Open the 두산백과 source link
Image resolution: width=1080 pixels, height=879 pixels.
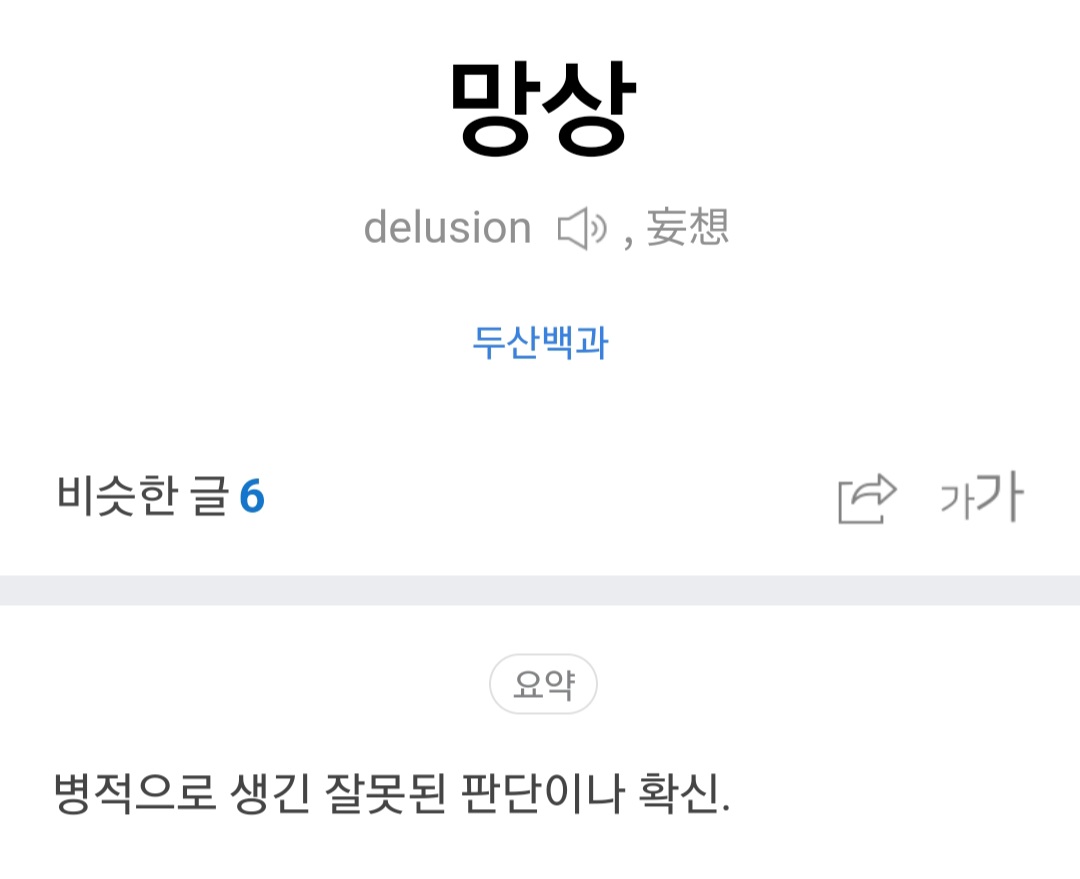[540, 343]
